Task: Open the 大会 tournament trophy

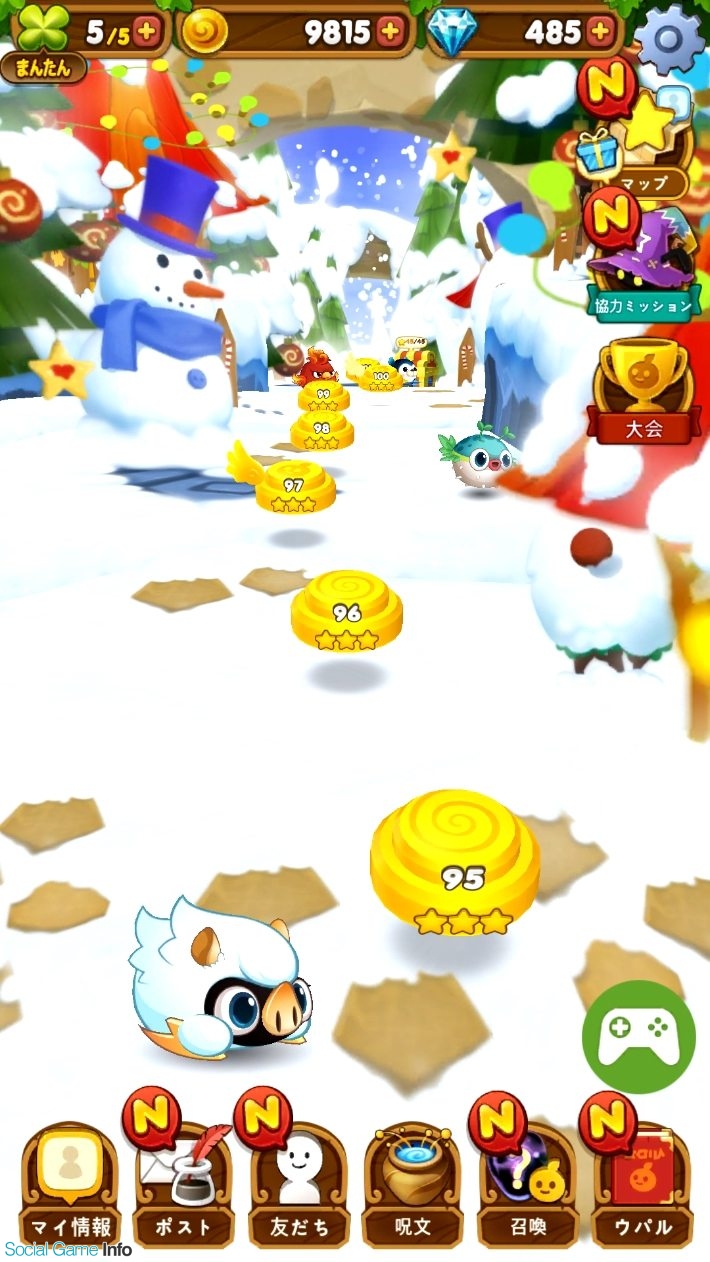Action: click(x=643, y=392)
